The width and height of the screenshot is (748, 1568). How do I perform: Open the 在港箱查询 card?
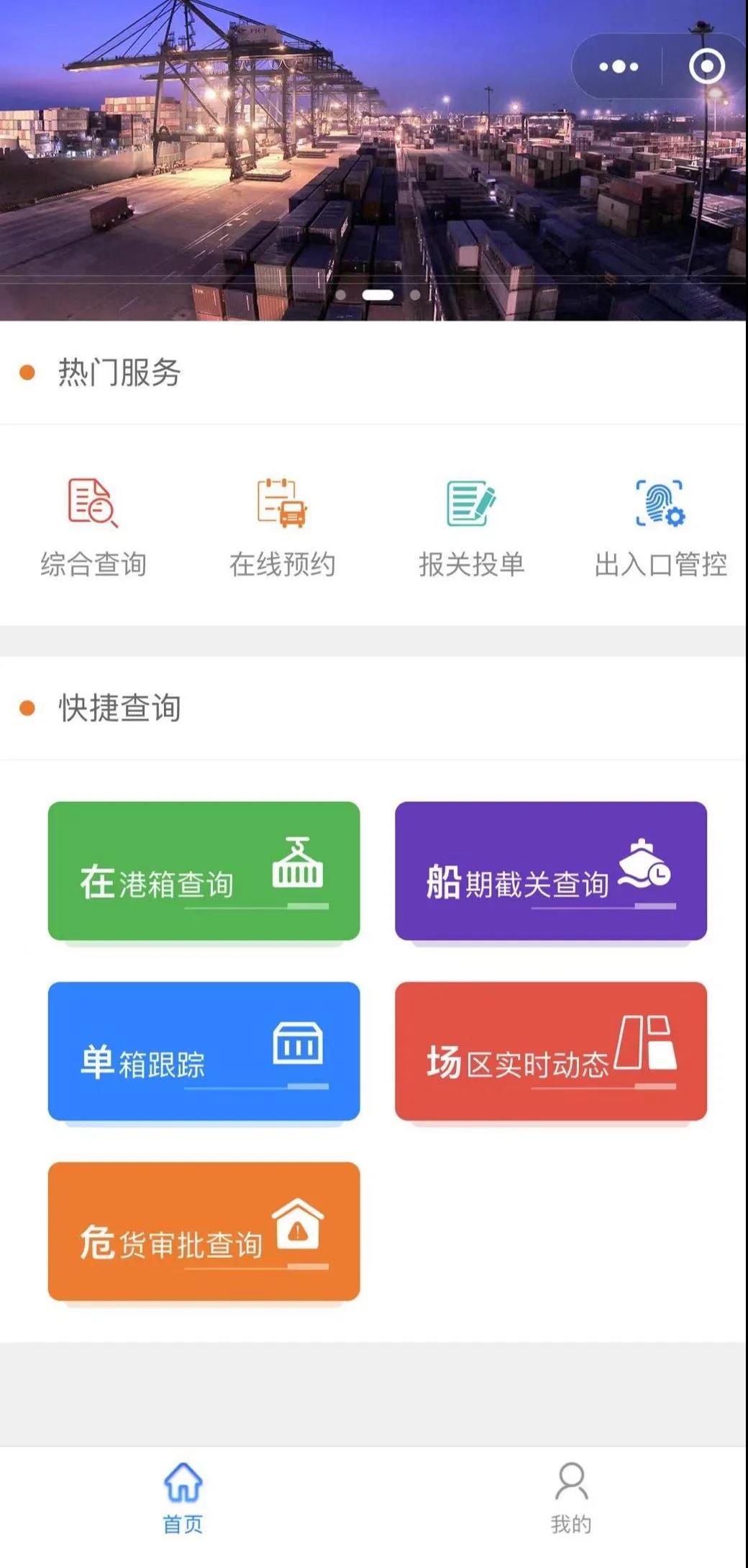pyautogui.click(x=204, y=871)
